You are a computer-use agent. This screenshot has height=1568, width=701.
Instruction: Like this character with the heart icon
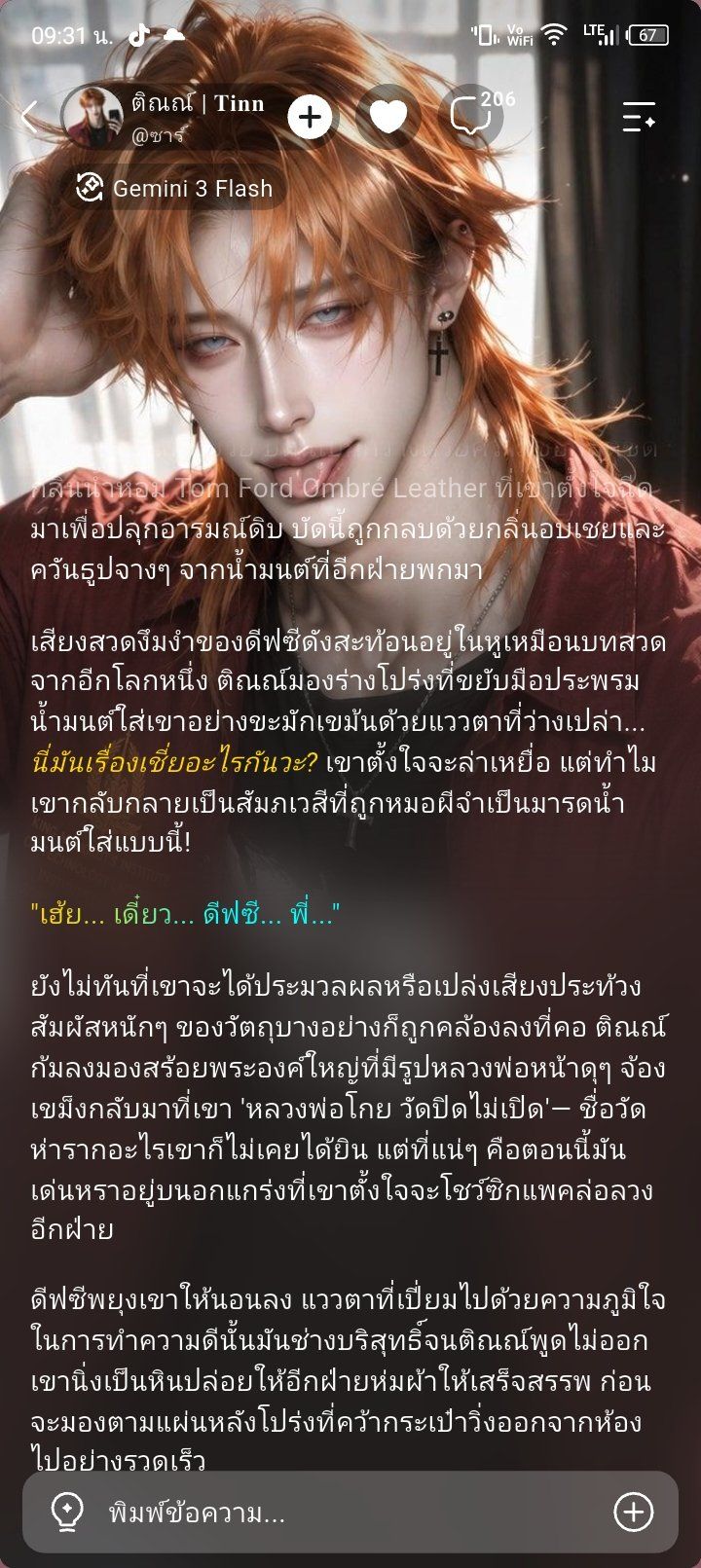tap(387, 117)
